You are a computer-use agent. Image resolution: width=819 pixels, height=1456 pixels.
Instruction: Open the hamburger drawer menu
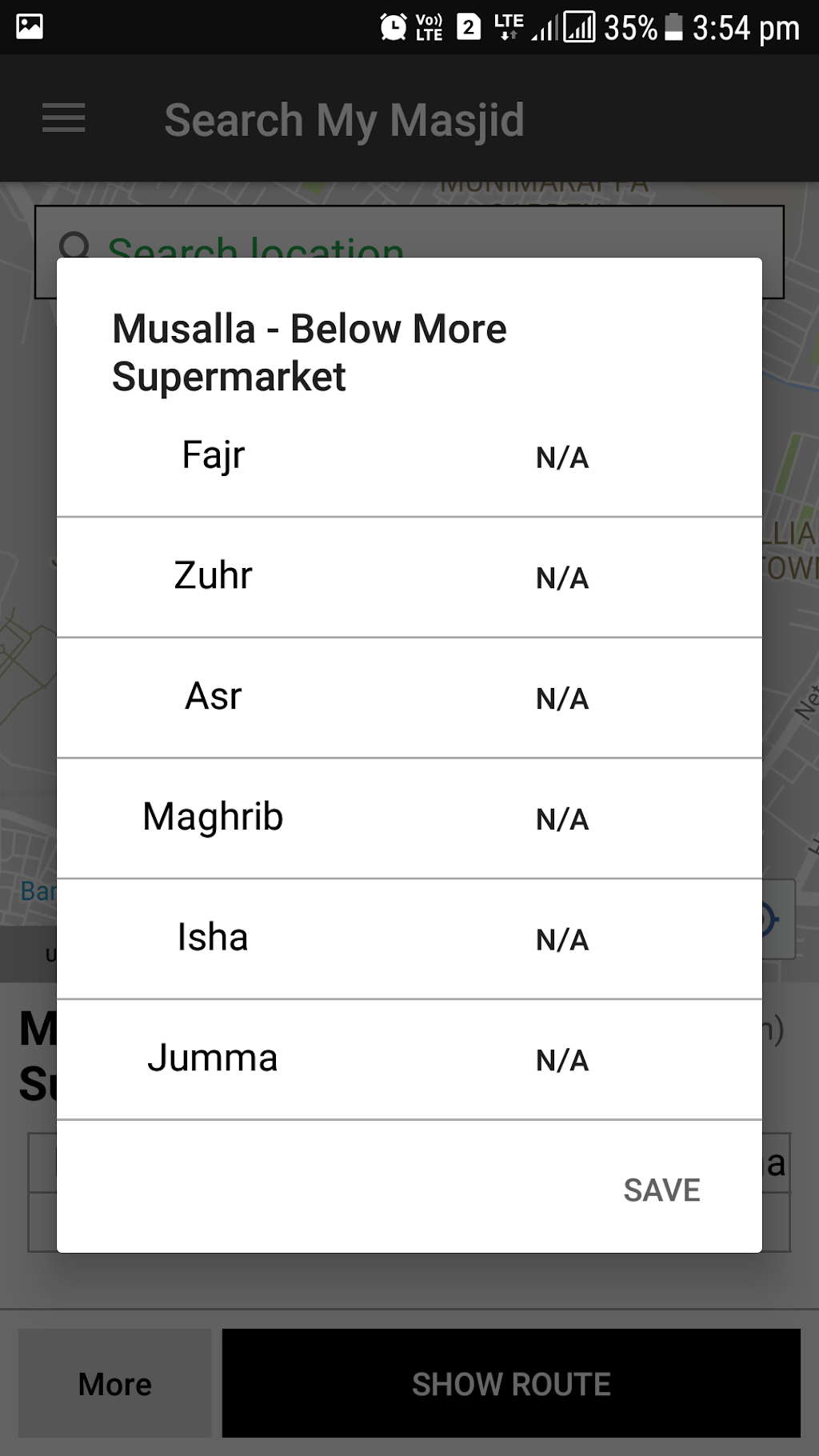pyautogui.click(x=64, y=118)
